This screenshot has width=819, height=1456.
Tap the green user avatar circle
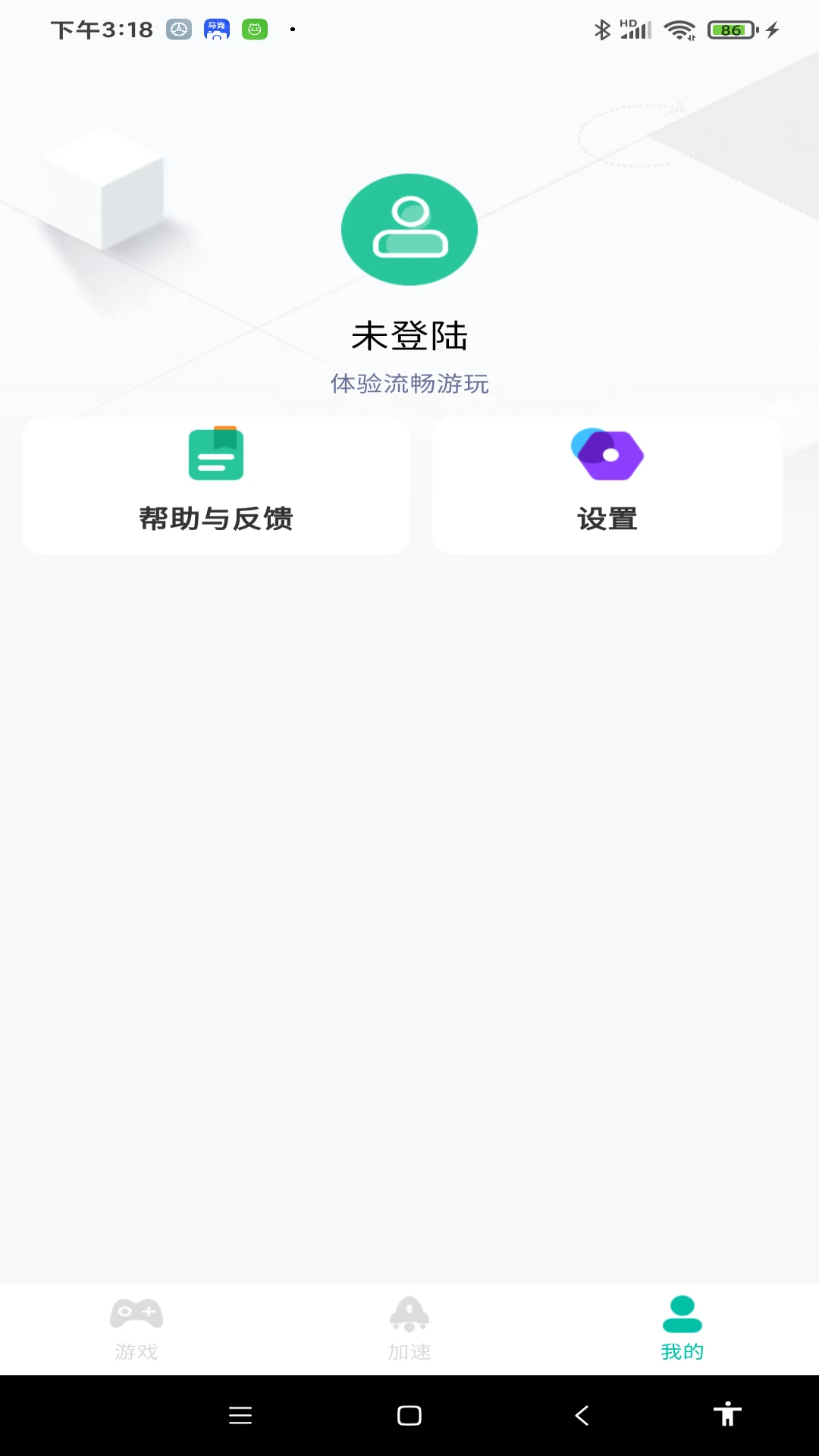click(409, 230)
